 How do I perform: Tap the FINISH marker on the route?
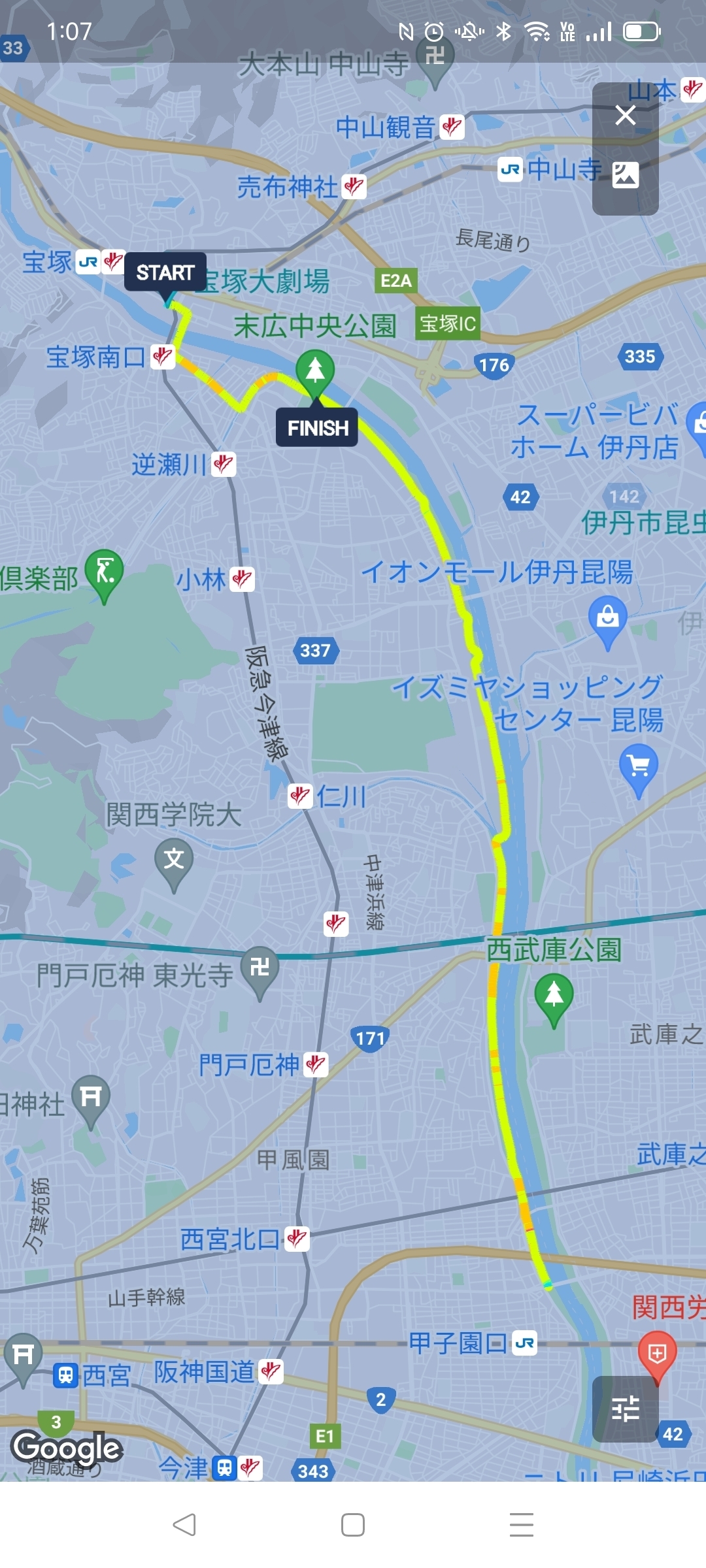[317, 428]
